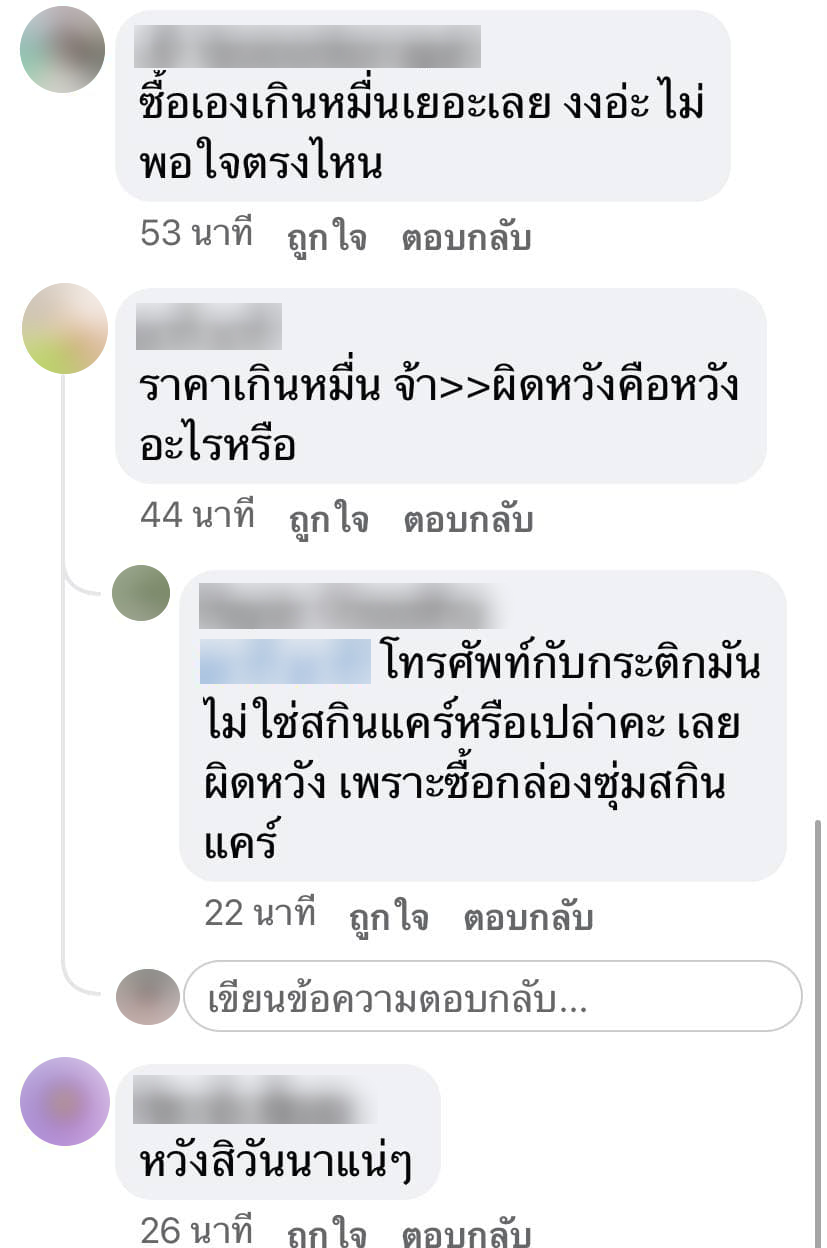The width and height of the screenshot is (827, 1248).
Task: Open profile picture of the 53 นาที commenter
Action: tap(63, 49)
